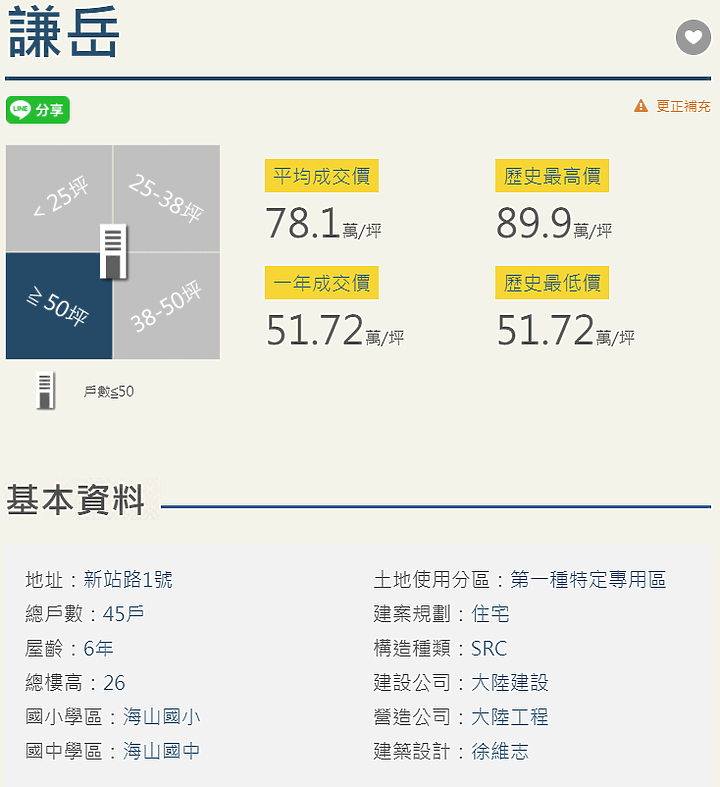The height and width of the screenshot is (787, 720).
Task: View contractor 大陸工程 link
Action: pos(510,717)
